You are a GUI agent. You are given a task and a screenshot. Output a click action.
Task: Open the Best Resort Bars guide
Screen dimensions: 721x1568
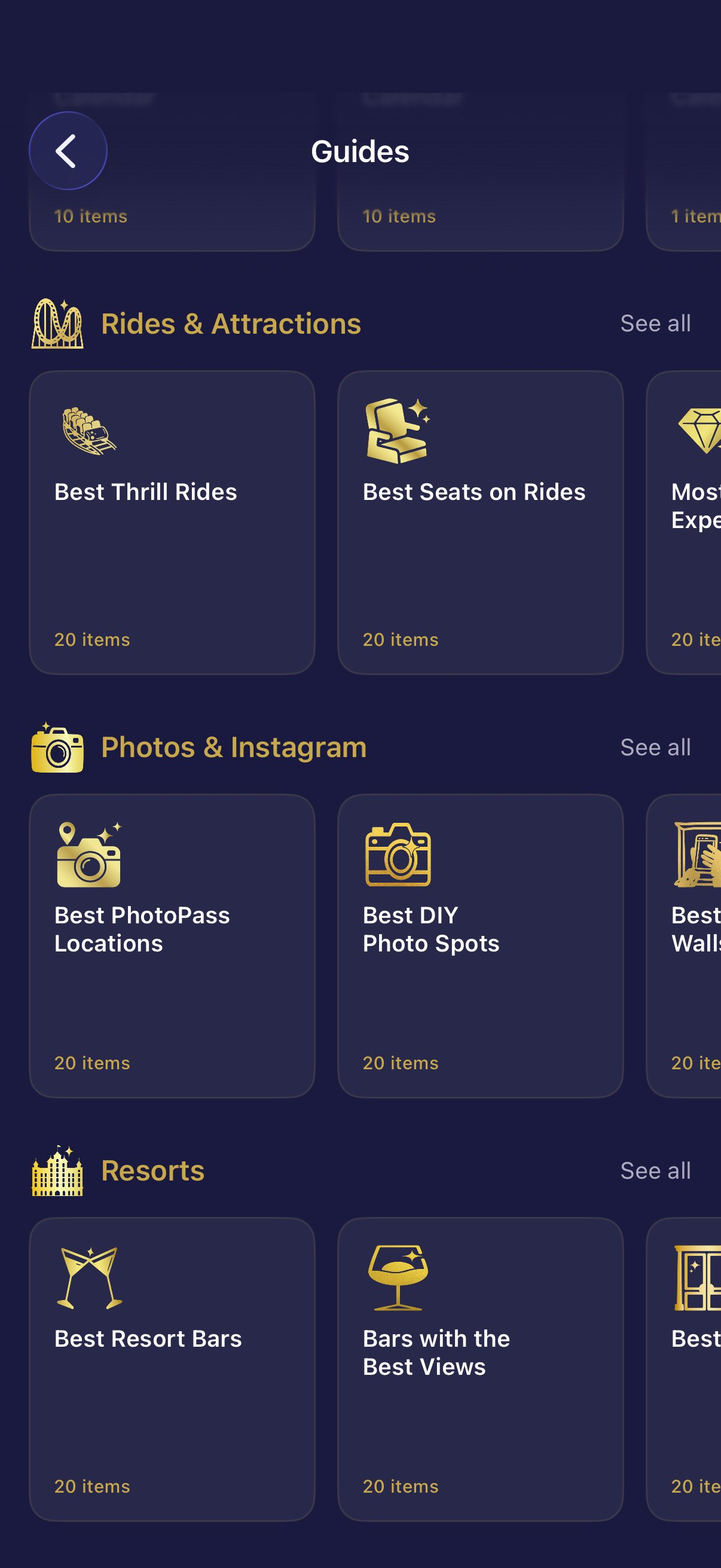172,1368
